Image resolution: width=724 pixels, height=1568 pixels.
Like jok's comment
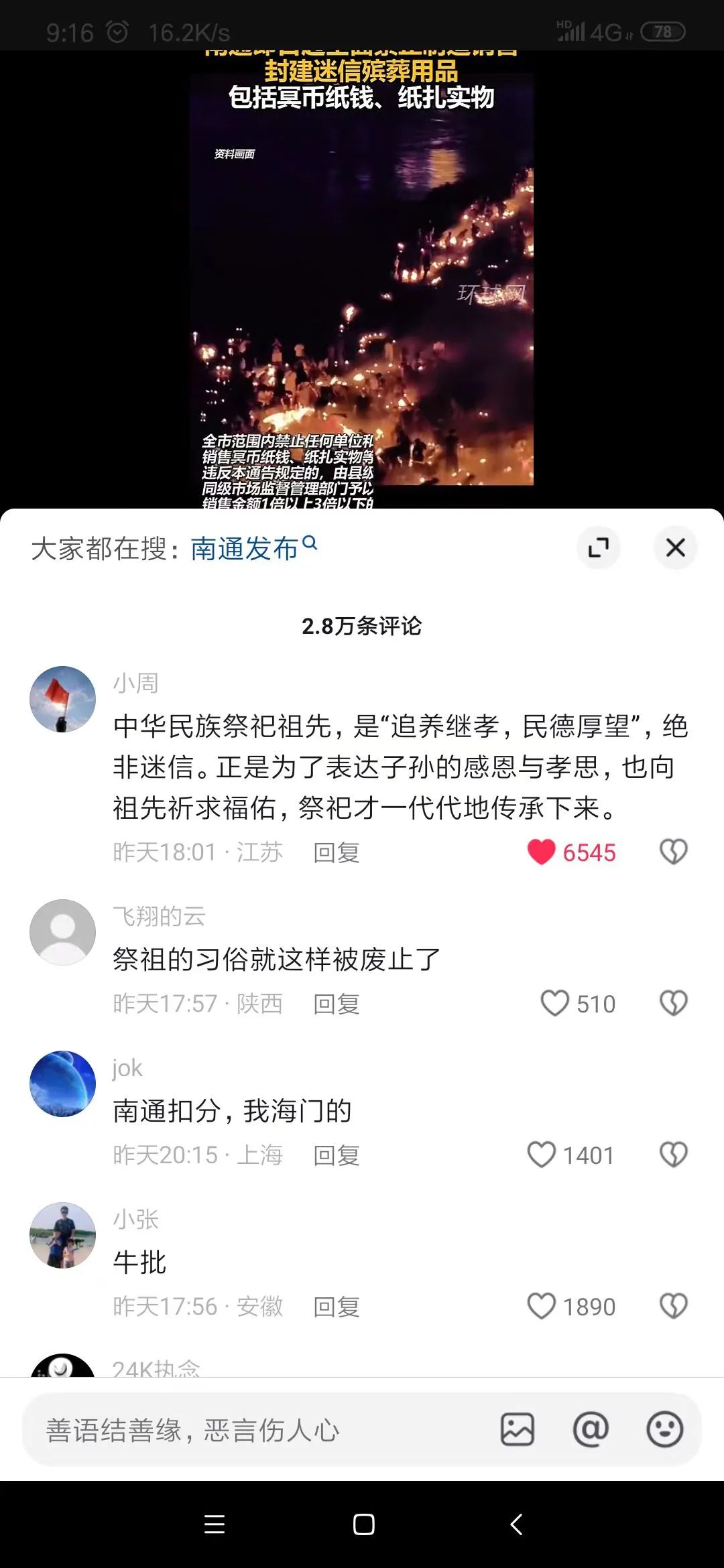(x=542, y=1155)
